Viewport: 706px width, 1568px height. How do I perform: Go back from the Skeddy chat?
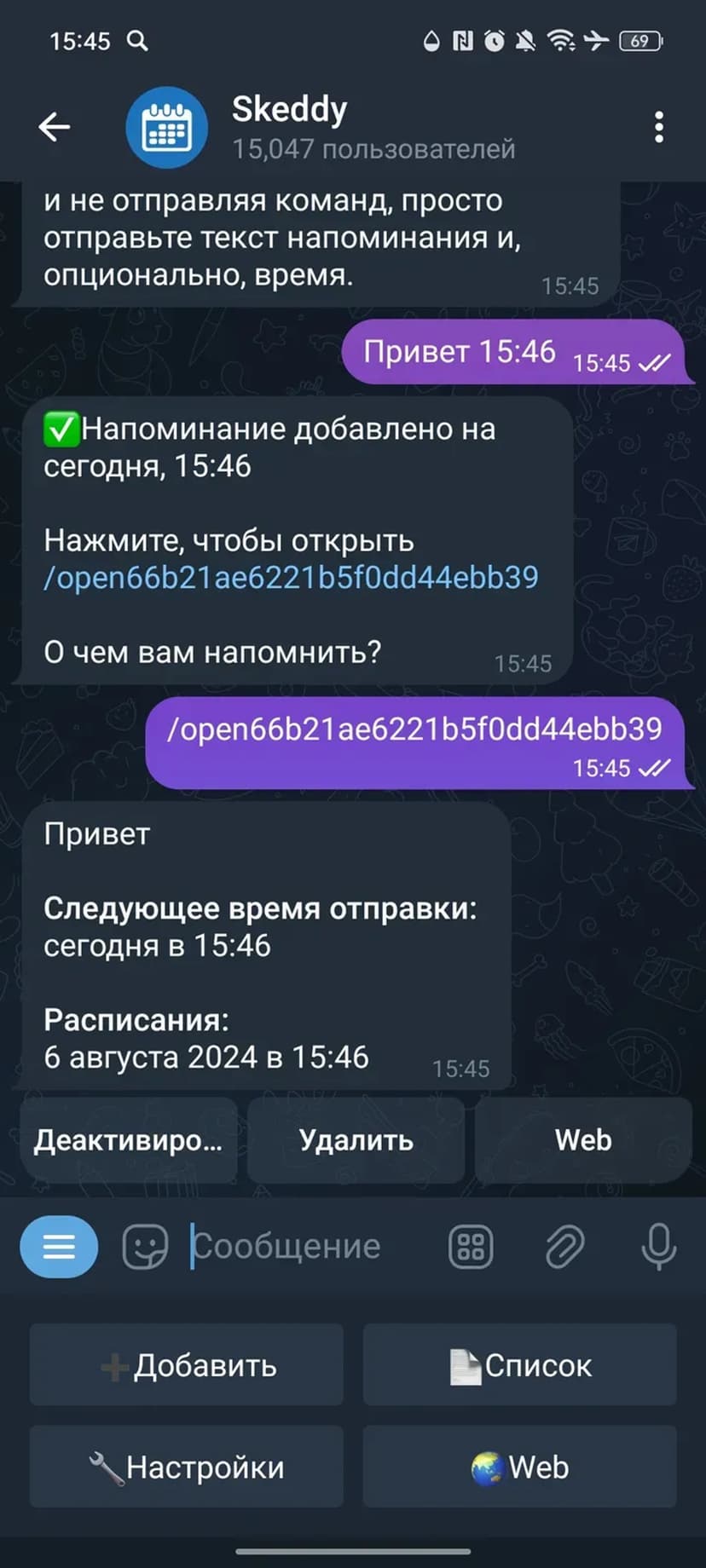point(55,128)
